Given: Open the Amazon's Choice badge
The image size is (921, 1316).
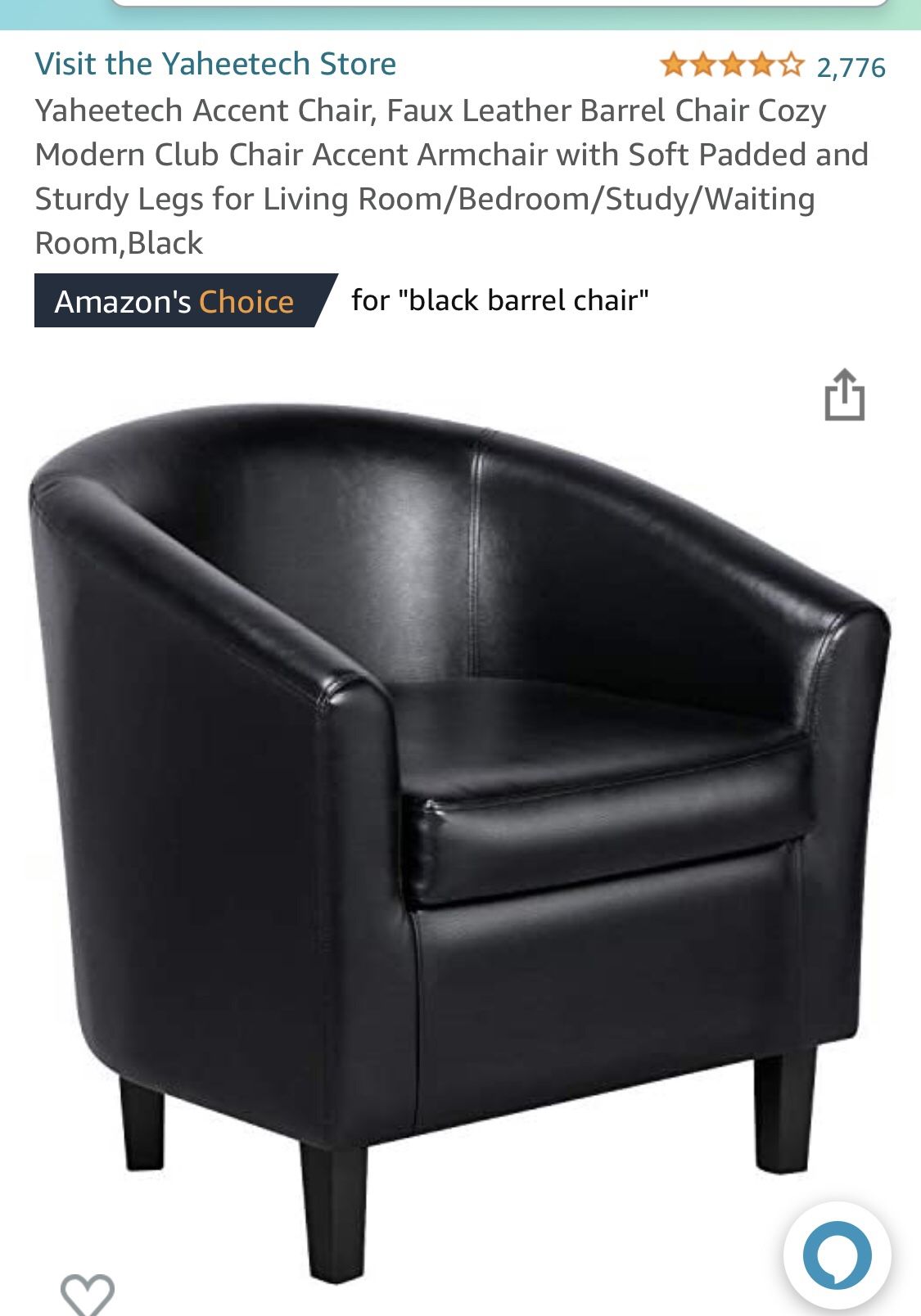Looking at the screenshot, I should click(175, 301).
